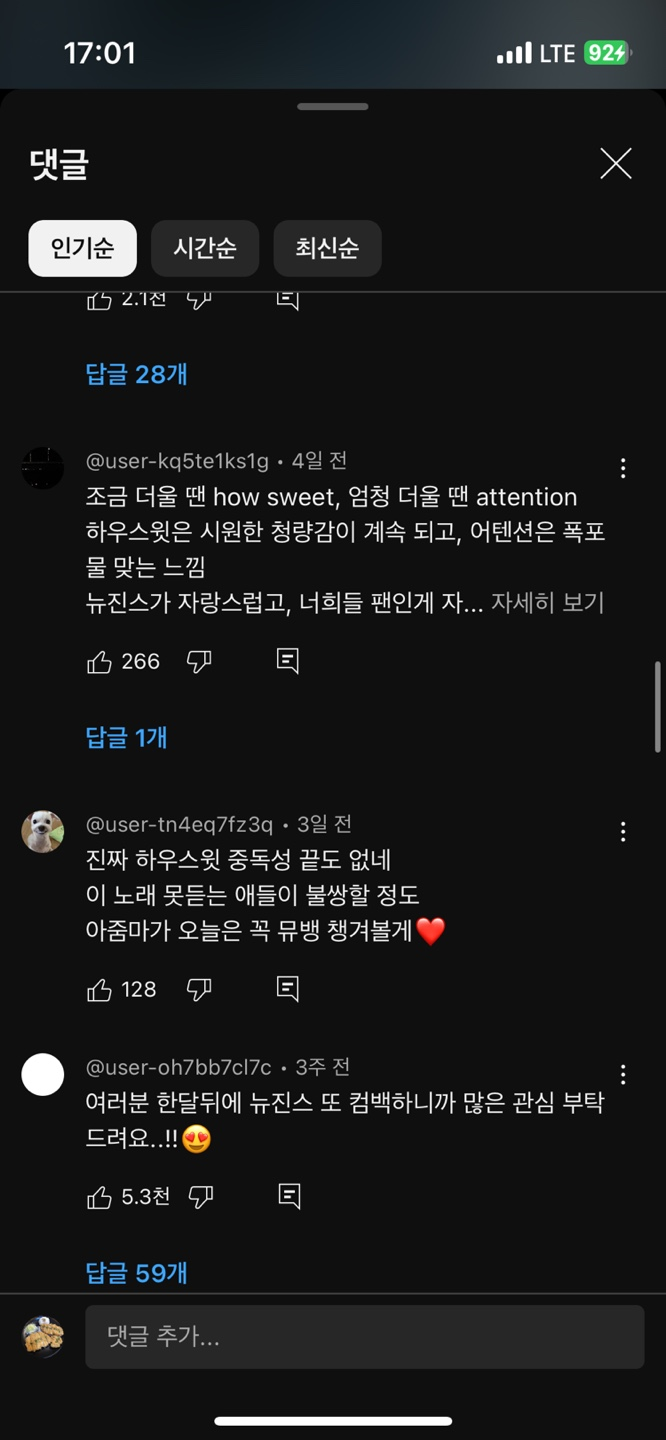This screenshot has height=1440, width=666.
Task: Switch to the 시간순 sort chip
Action: point(205,248)
